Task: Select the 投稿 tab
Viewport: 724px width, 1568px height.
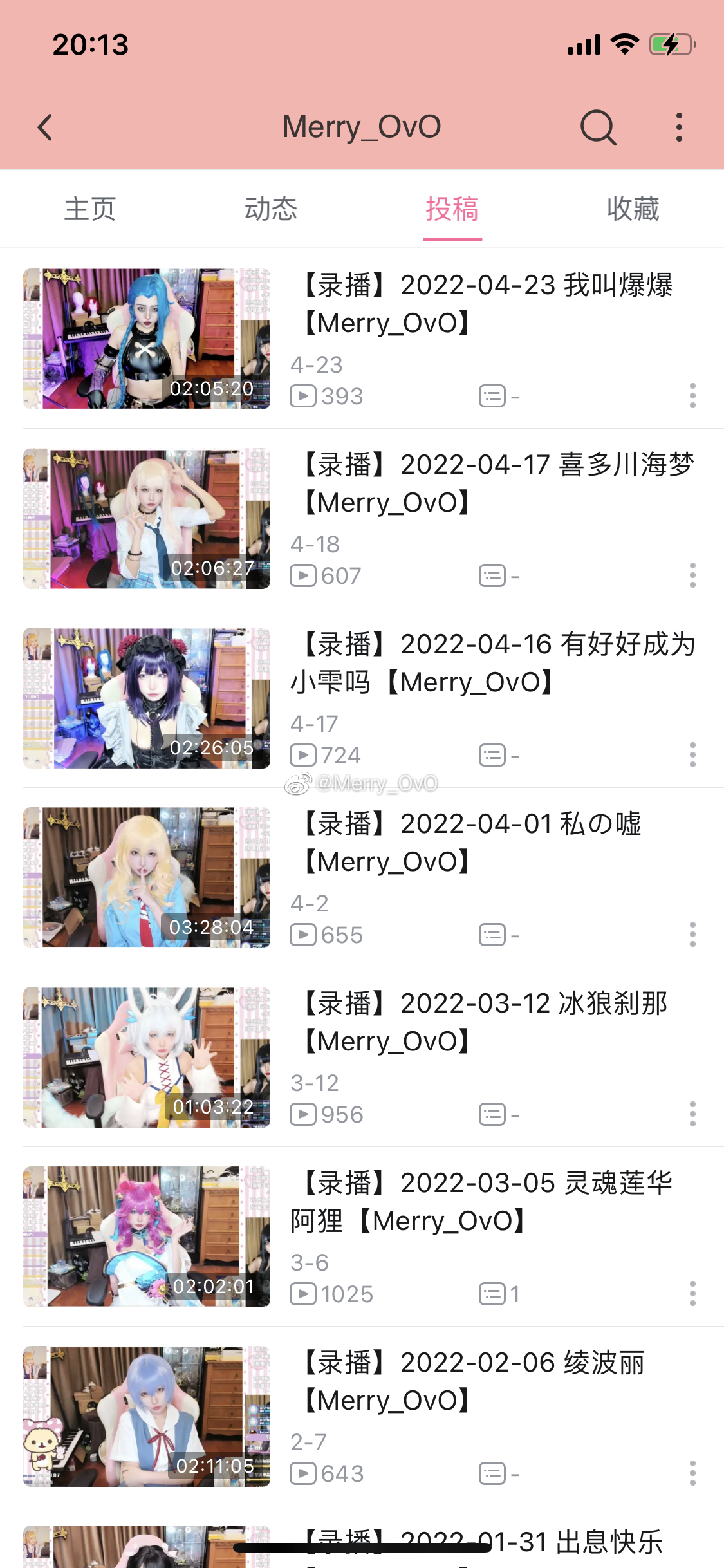Action: 452,209
